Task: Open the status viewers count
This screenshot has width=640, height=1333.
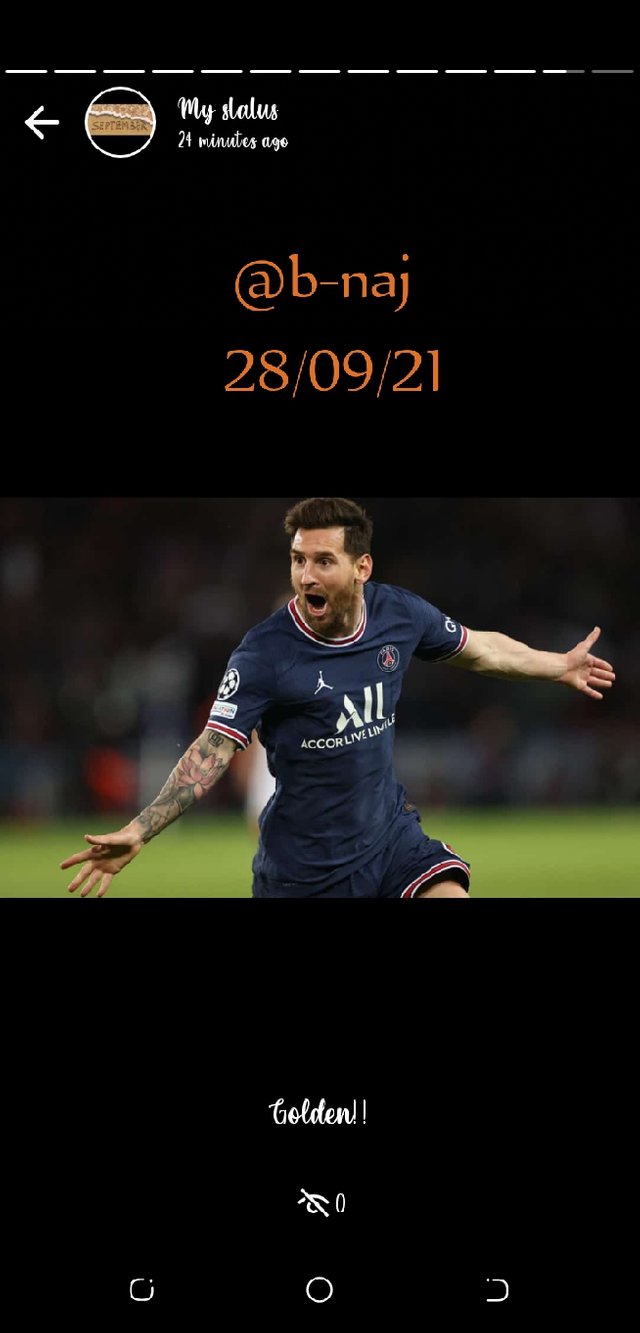Action: pyautogui.click(x=321, y=1203)
